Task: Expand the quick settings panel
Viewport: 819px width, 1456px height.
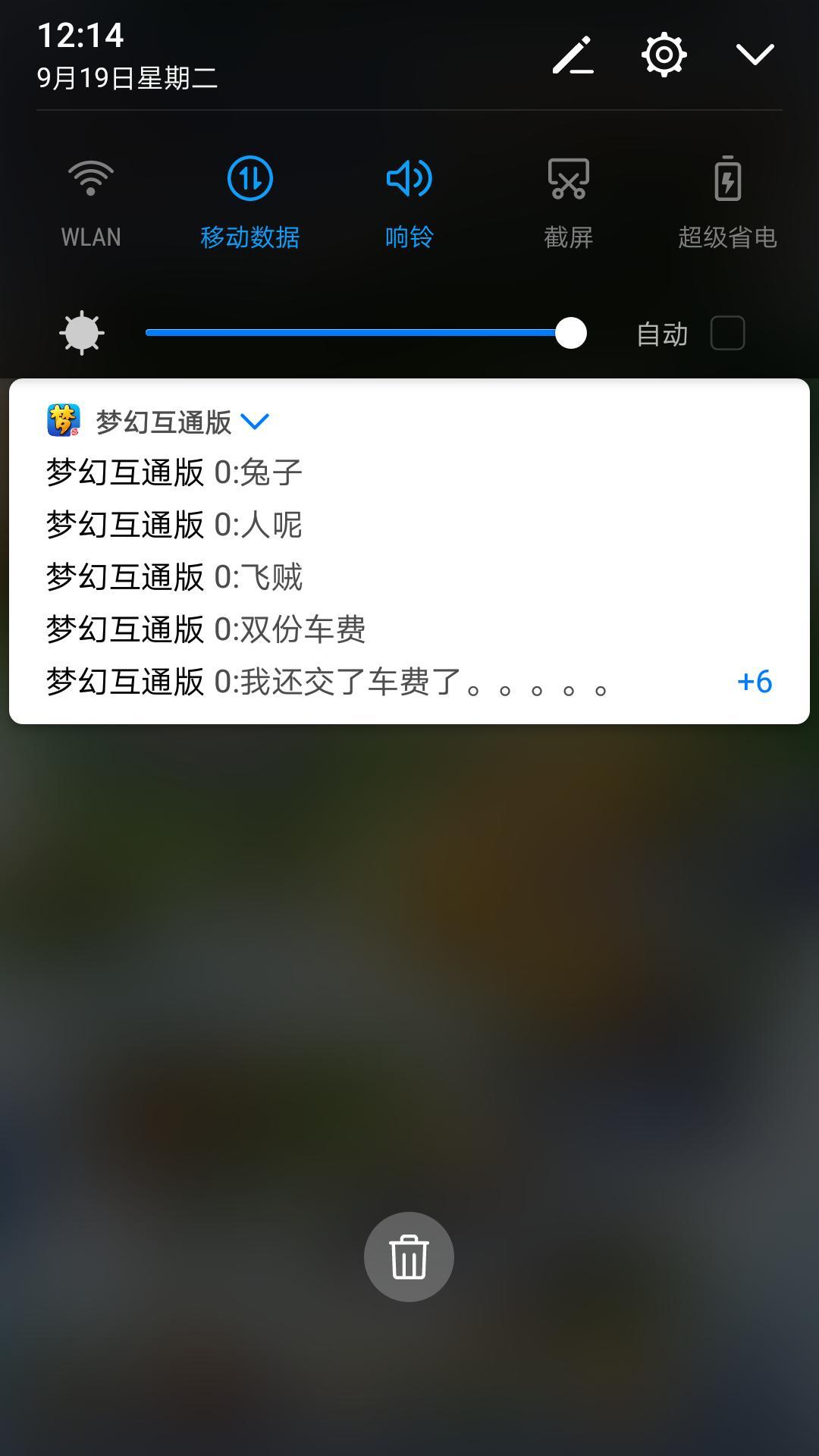Action: coord(755,55)
